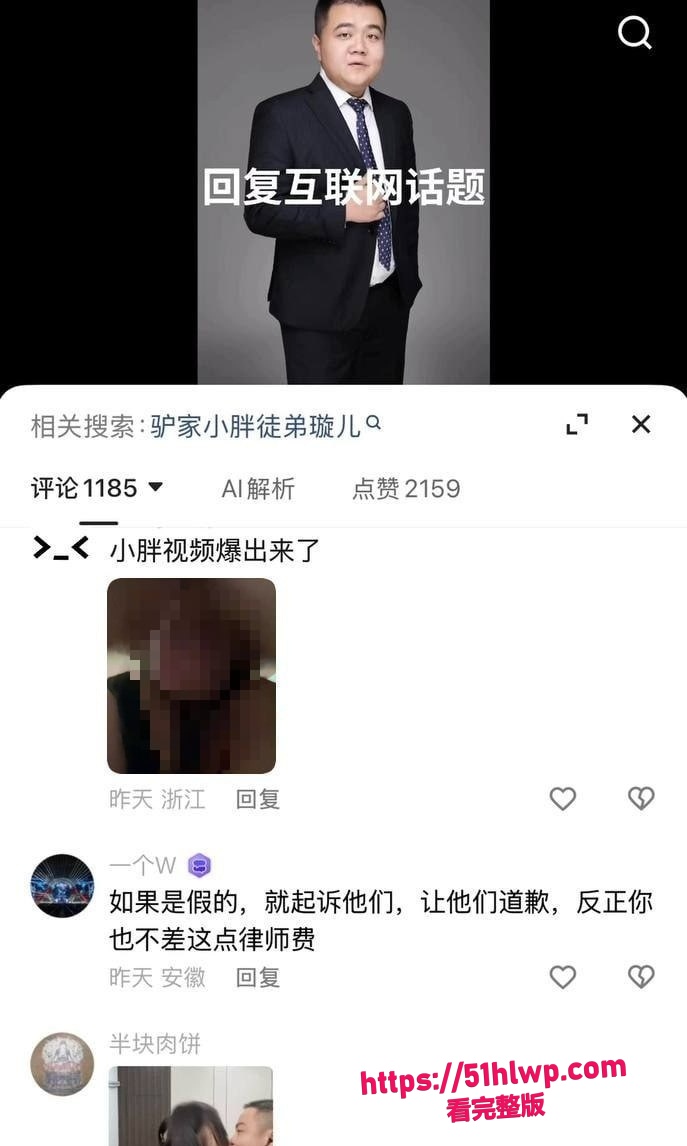The width and height of the screenshot is (687, 1146).
Task: Open 半块肉饼's profile avatar
Action: point(62,1064)
